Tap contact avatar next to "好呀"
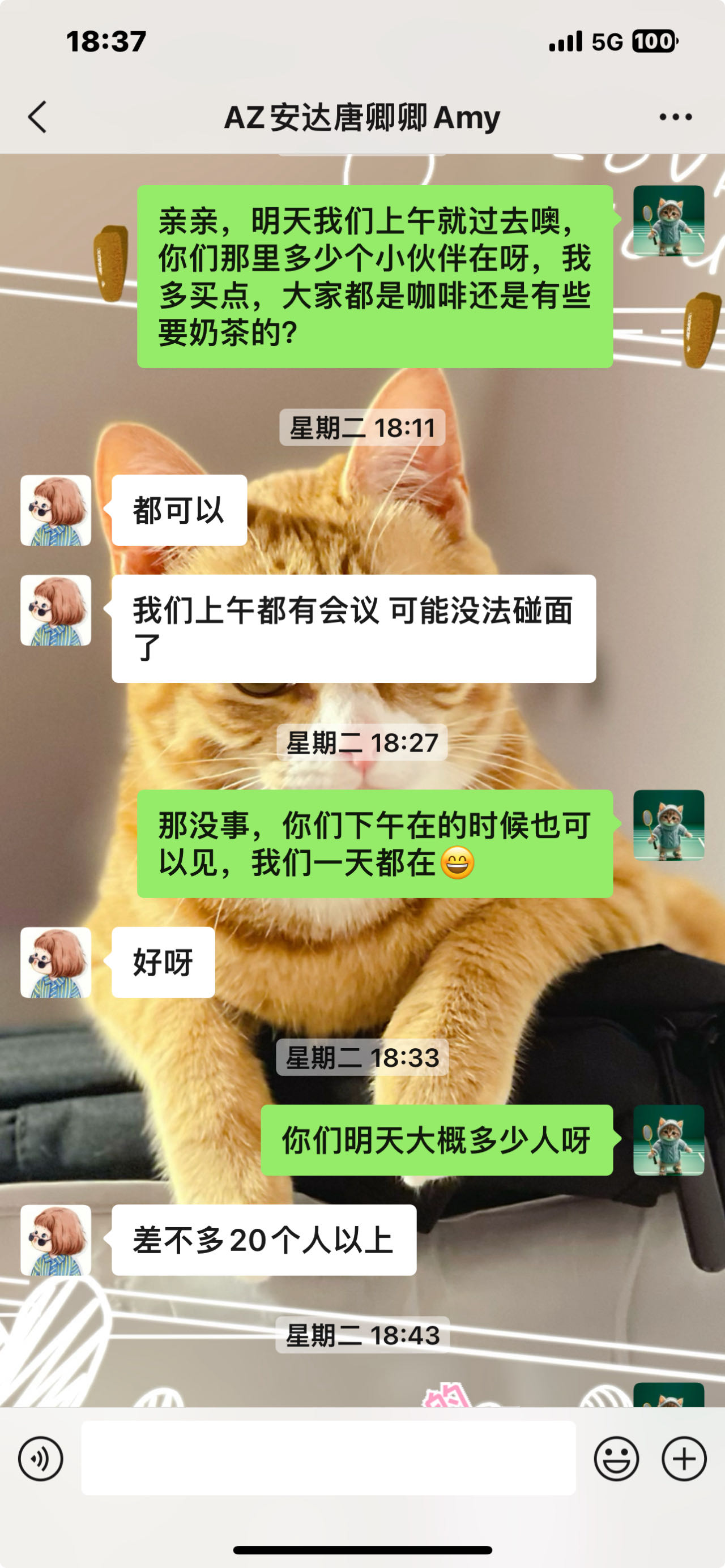The image size is (725, 1568). pos(56,962)
